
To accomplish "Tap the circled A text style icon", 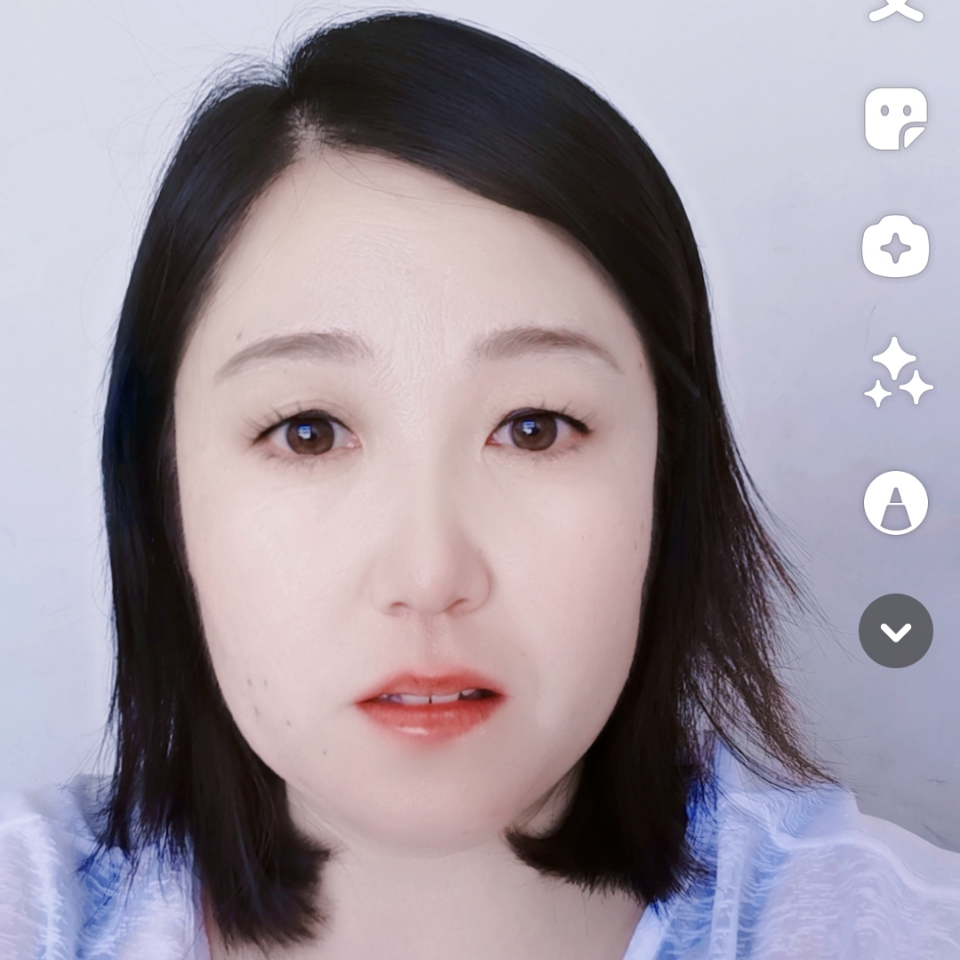I will 896,503.
